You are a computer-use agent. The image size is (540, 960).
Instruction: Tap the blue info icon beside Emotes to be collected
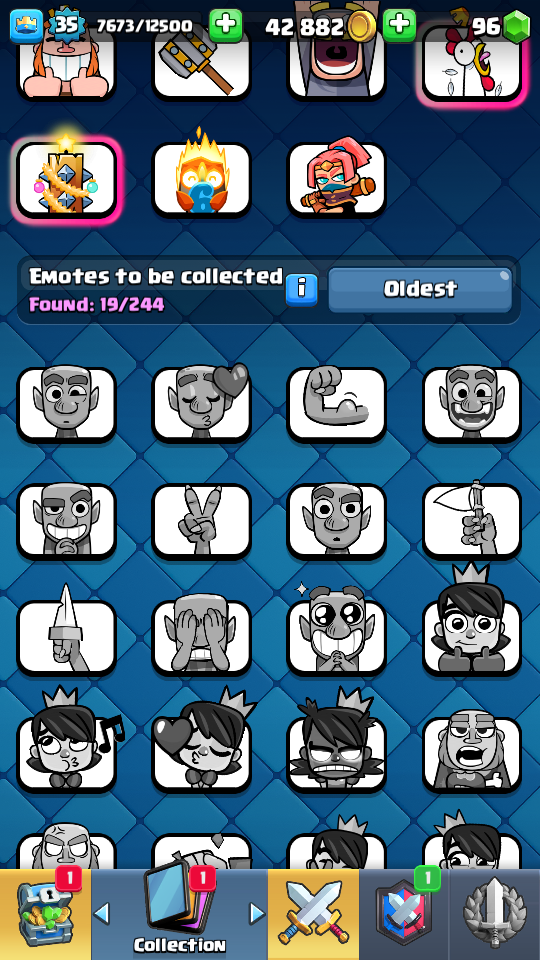[301, 290]
